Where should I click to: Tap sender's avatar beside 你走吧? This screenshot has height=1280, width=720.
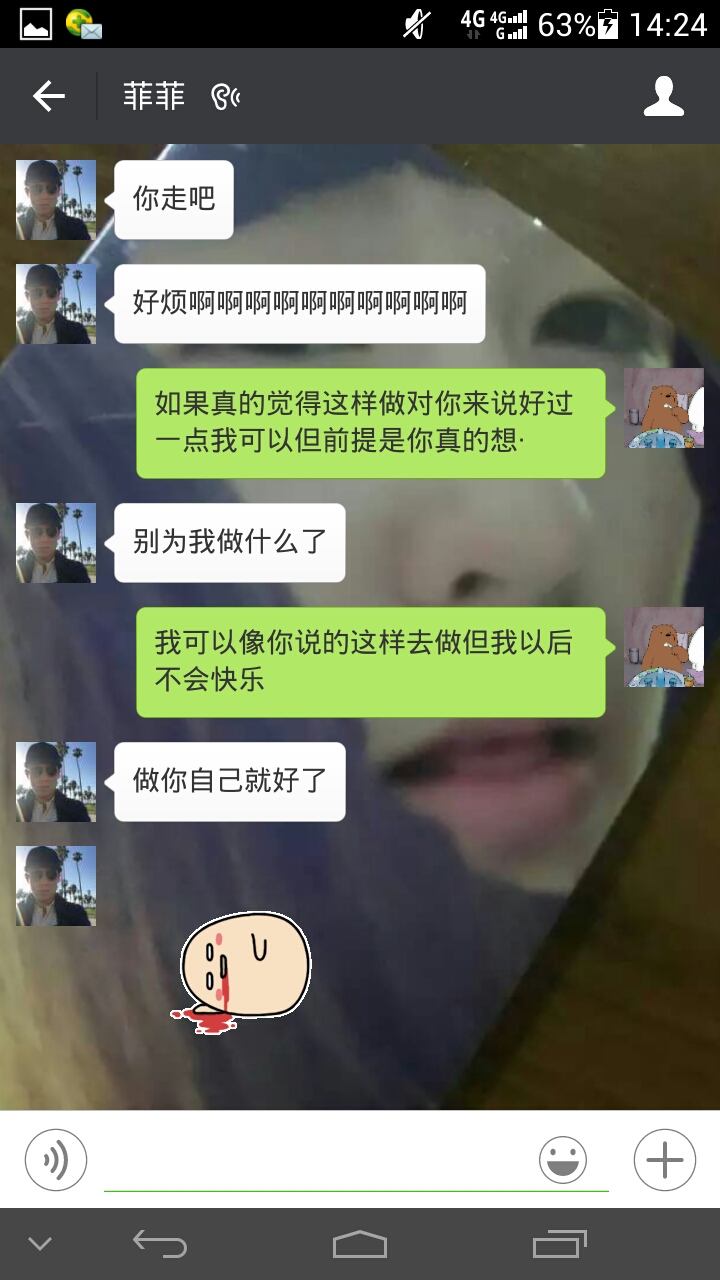tap(56, 200)
